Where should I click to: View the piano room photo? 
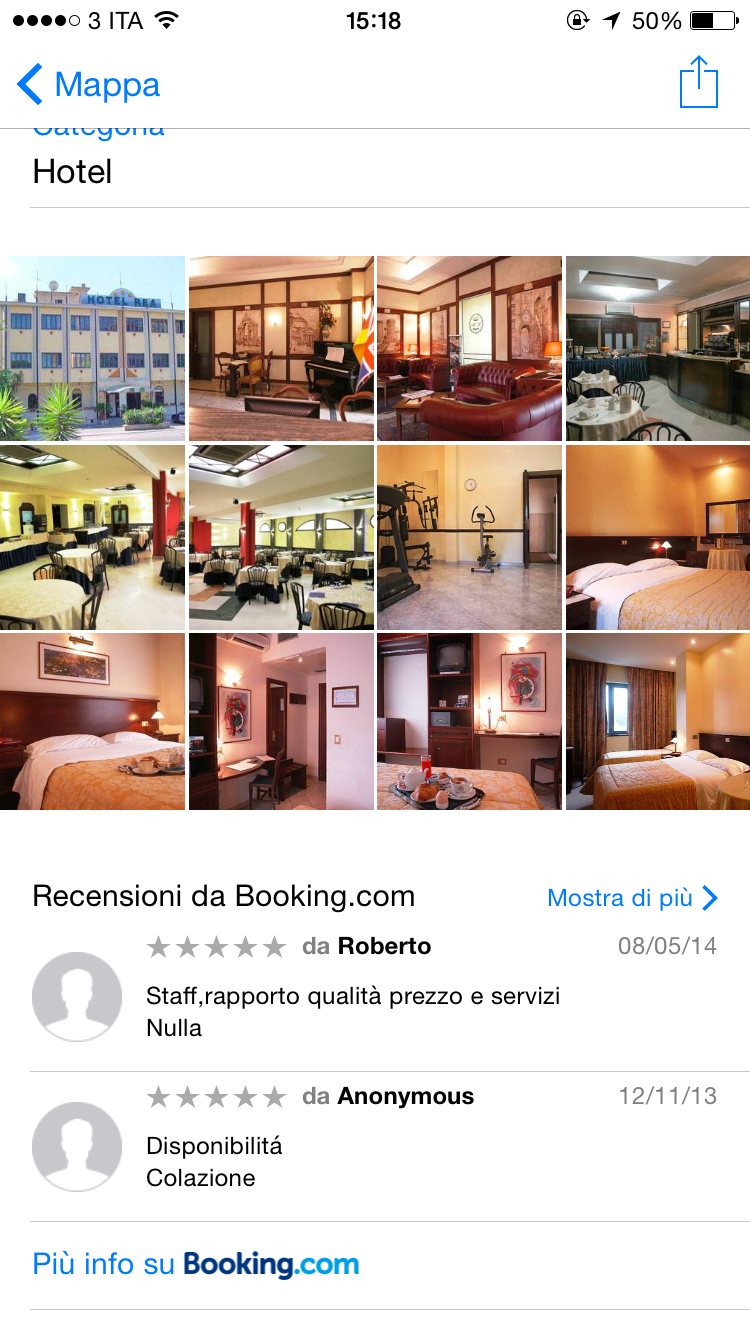(x=281, y=348)
